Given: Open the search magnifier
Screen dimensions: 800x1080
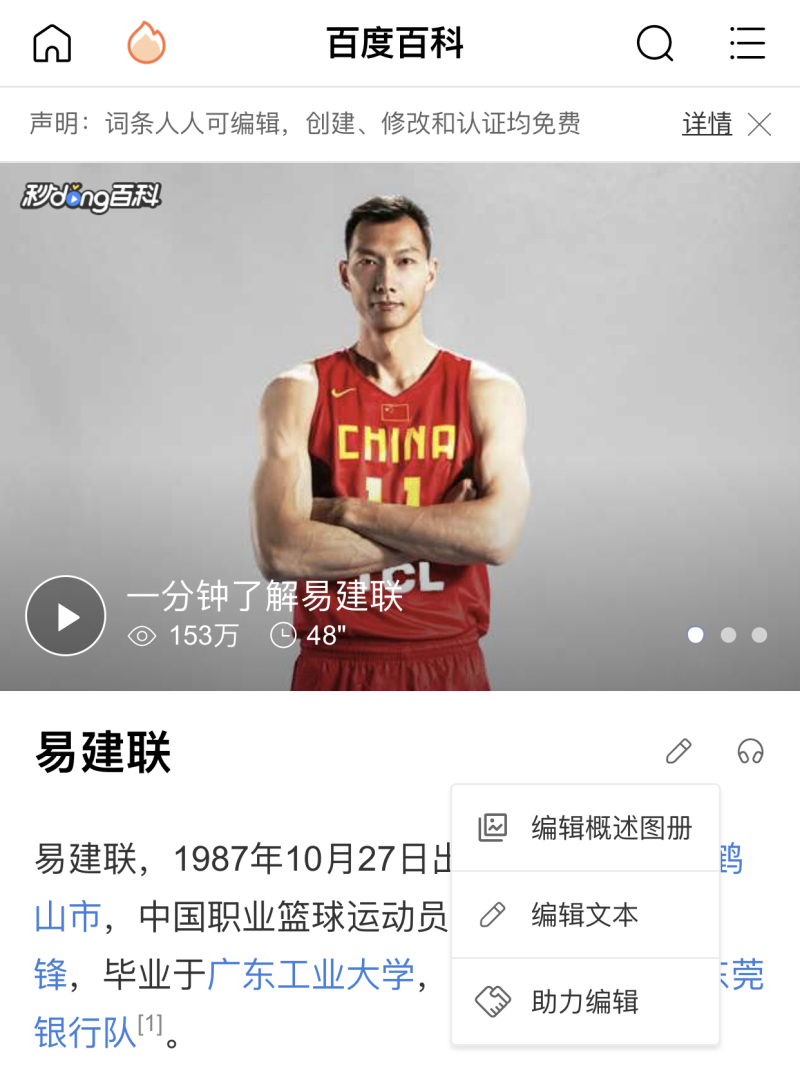Looking at the screenshot, I should coord(655,44).
